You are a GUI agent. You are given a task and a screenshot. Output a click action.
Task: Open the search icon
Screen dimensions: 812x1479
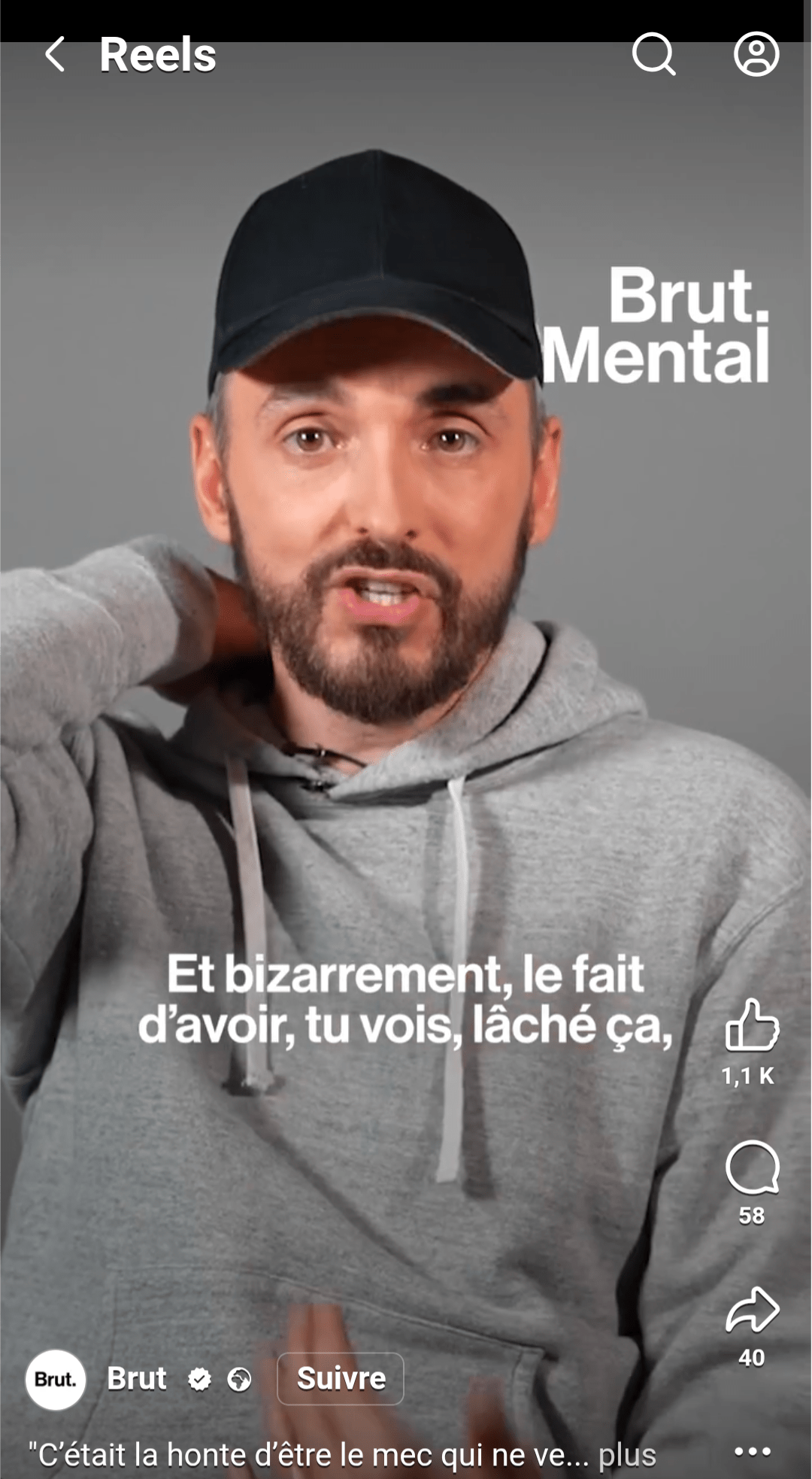tap(653, 54)
